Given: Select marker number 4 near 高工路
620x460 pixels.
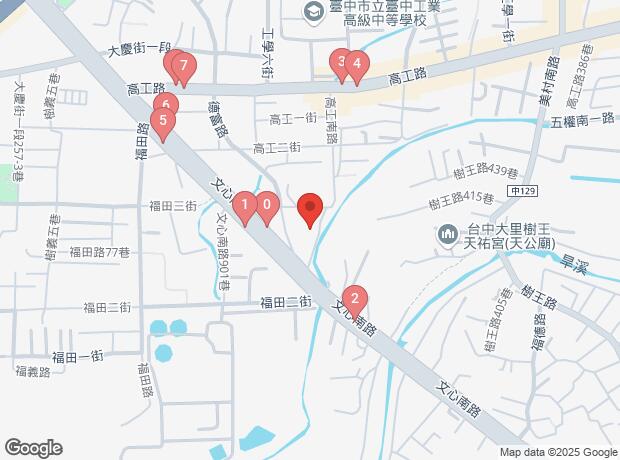Looking at the screenshot, I should pyautogui.click(x=356, y=65).
